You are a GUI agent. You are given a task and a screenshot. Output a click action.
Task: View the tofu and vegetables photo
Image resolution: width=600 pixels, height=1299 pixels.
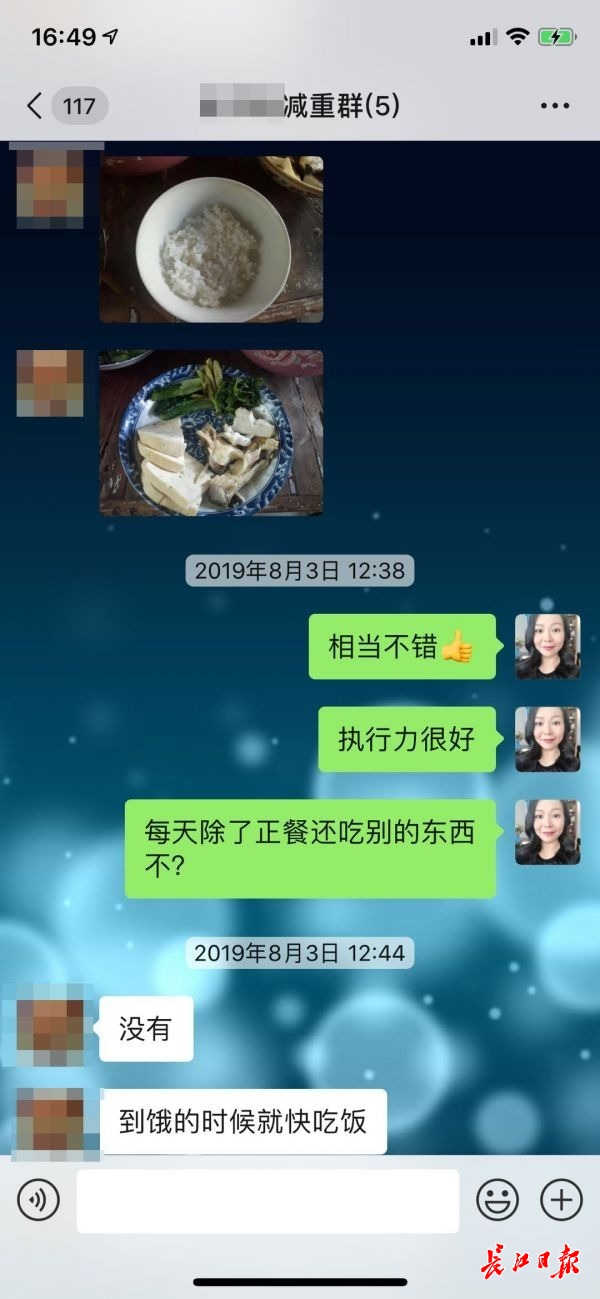point(211,432)
